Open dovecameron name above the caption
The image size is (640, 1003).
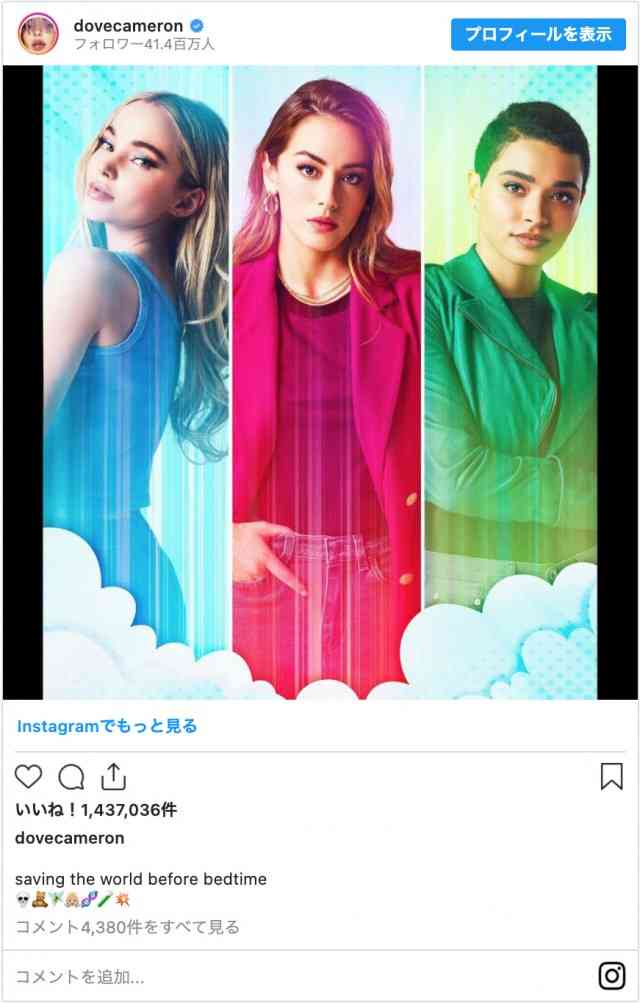pyautogui.click(x=70, y=838)
